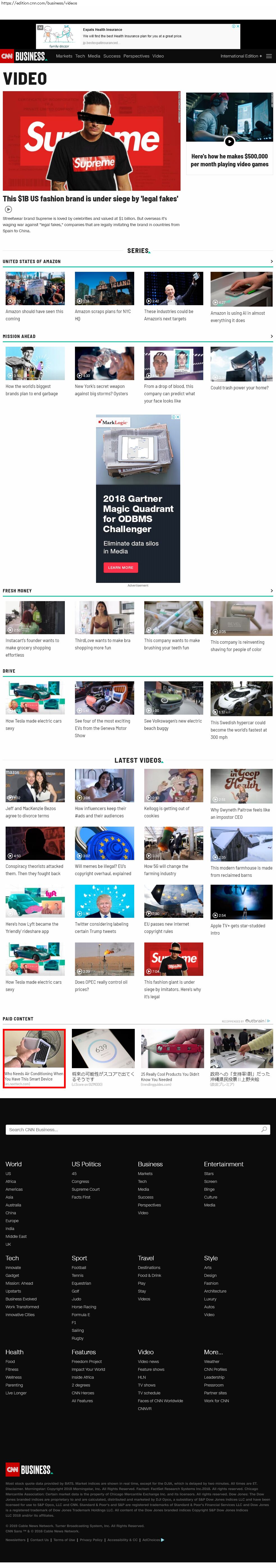Expand the United States of Amazon series
This screenshot has width=276, height=1568.
pyautogui.click(x=271, y=261)
